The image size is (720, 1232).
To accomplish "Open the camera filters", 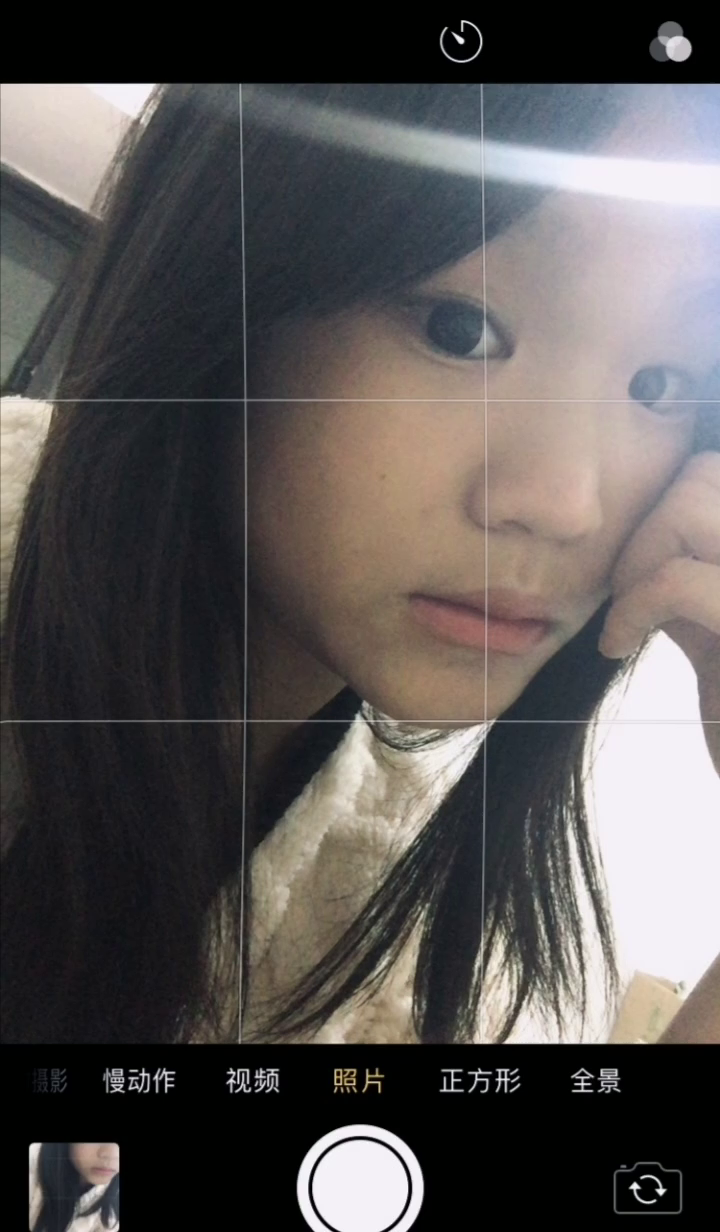I will tap(670, 42).
